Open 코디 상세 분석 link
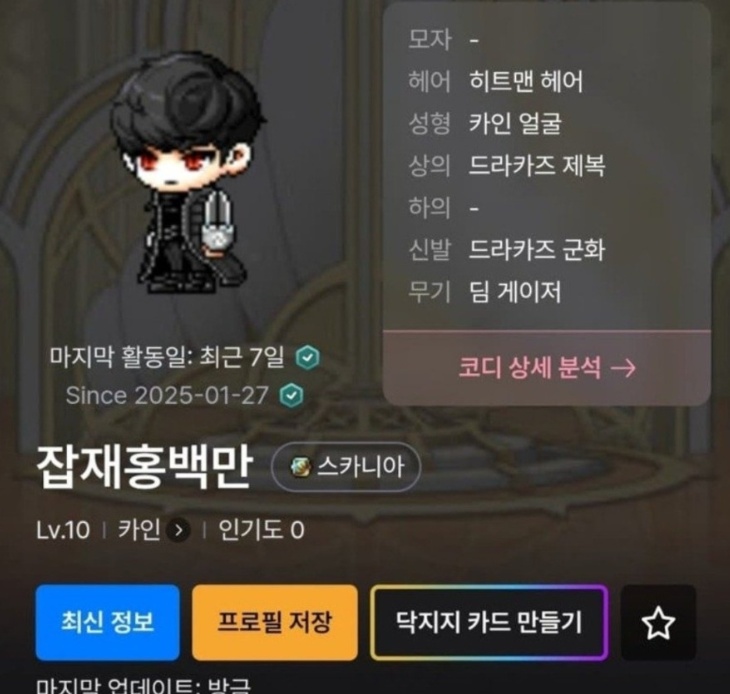This screenshot has width=730, height=694. pos(546,368)
